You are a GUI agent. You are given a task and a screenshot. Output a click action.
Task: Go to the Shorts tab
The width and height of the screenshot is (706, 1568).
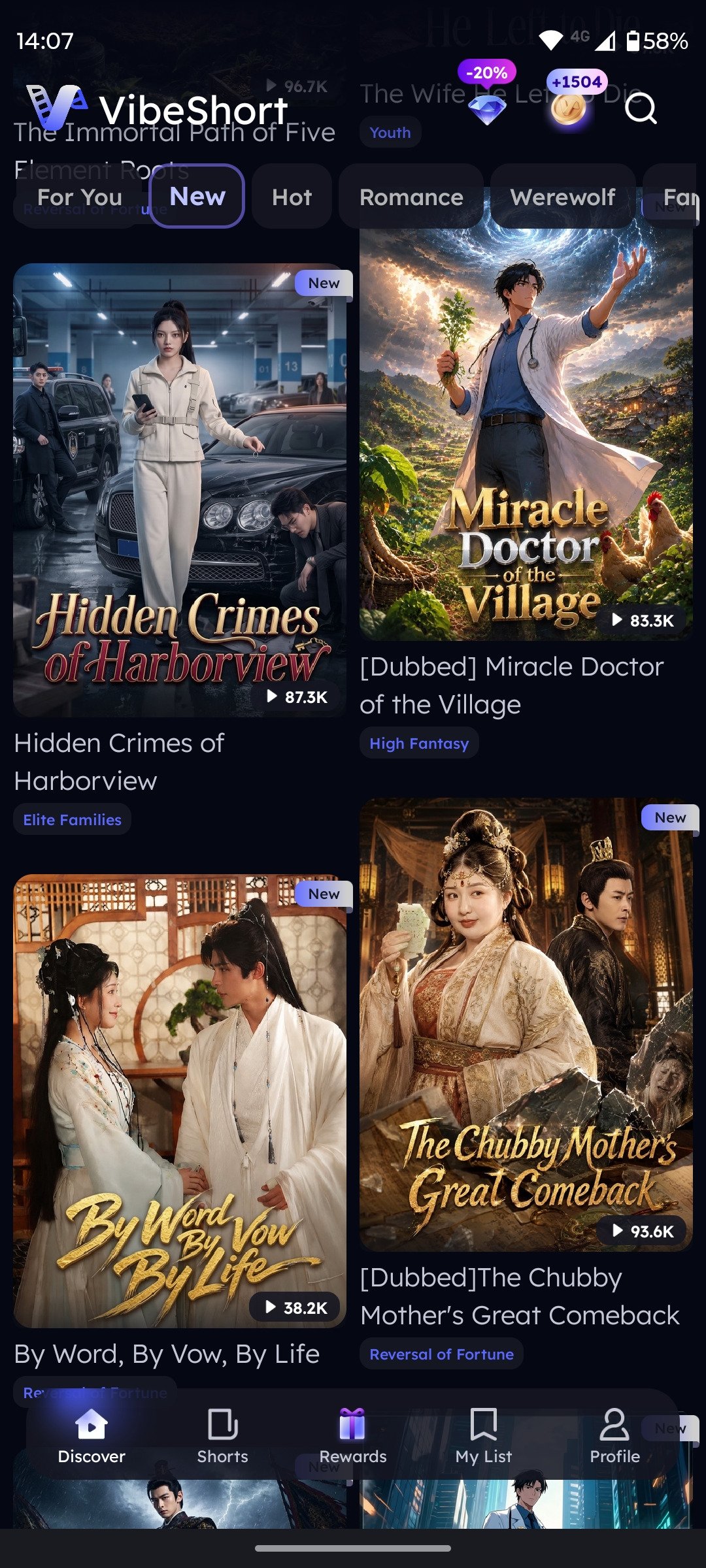click(x=222, y=1435)
